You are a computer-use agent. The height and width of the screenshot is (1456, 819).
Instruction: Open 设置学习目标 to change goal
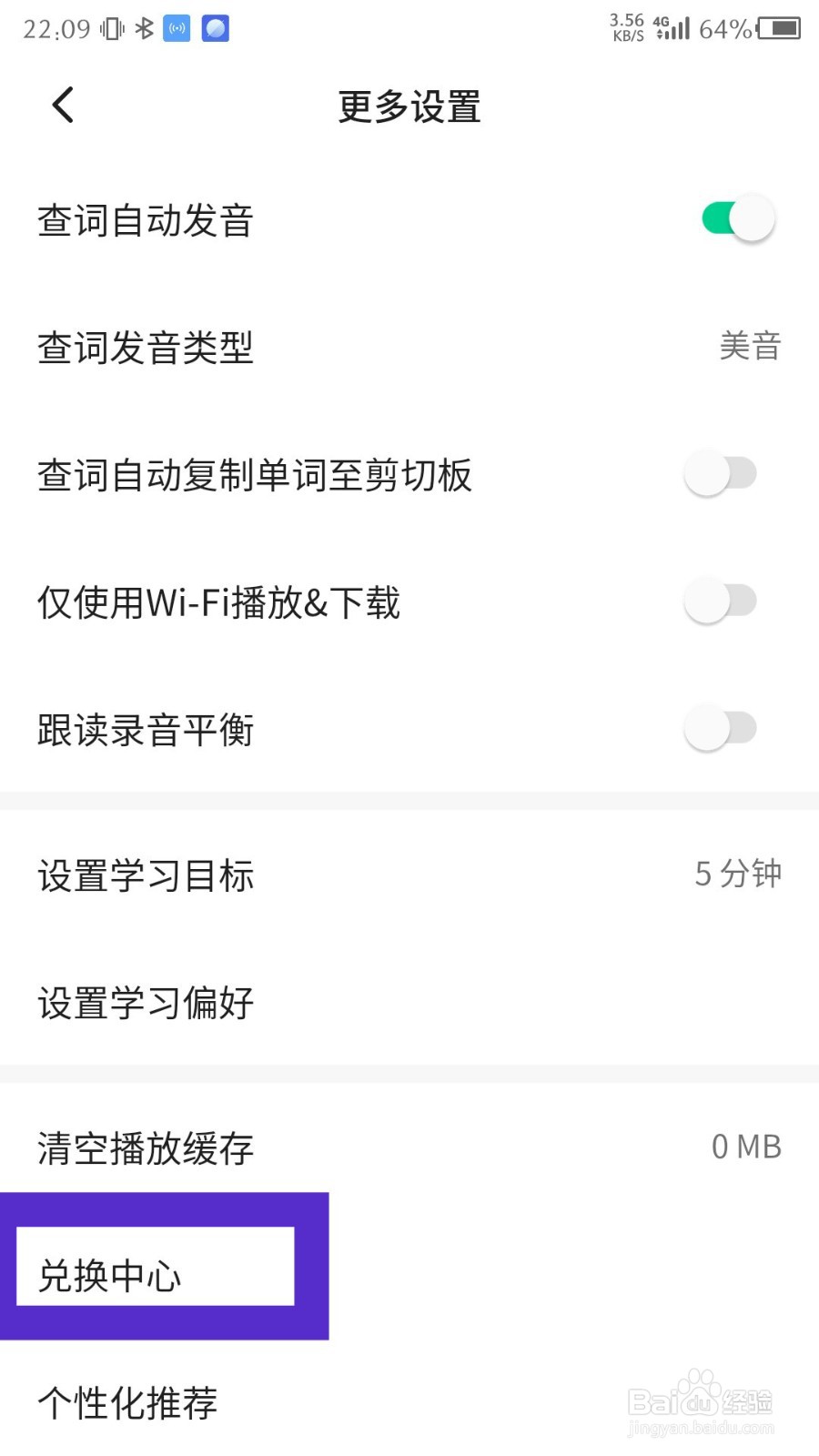409,875
